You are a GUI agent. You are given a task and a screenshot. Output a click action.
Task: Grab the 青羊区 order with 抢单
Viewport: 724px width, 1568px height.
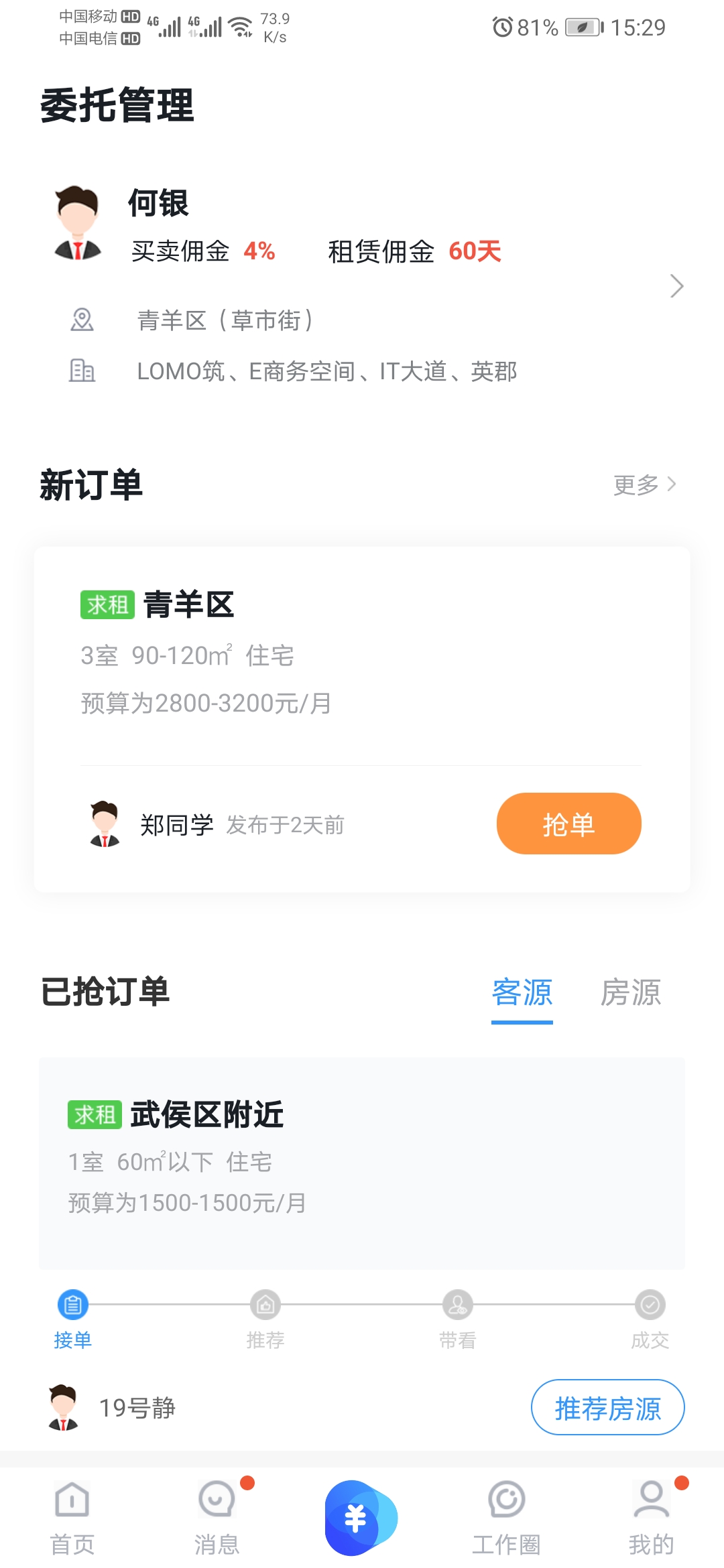[568, 824]
